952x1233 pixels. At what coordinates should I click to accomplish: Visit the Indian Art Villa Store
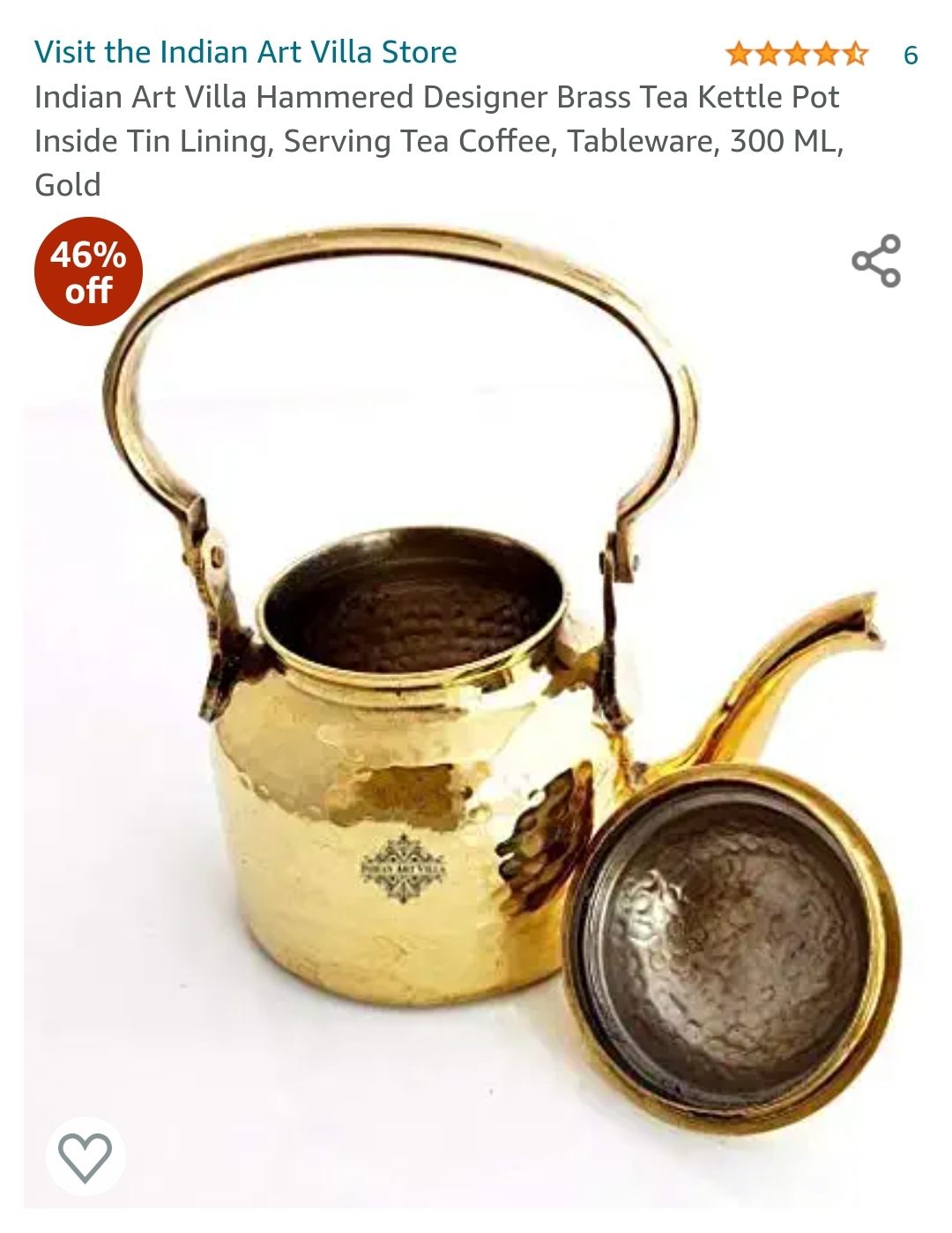(245, 51)
